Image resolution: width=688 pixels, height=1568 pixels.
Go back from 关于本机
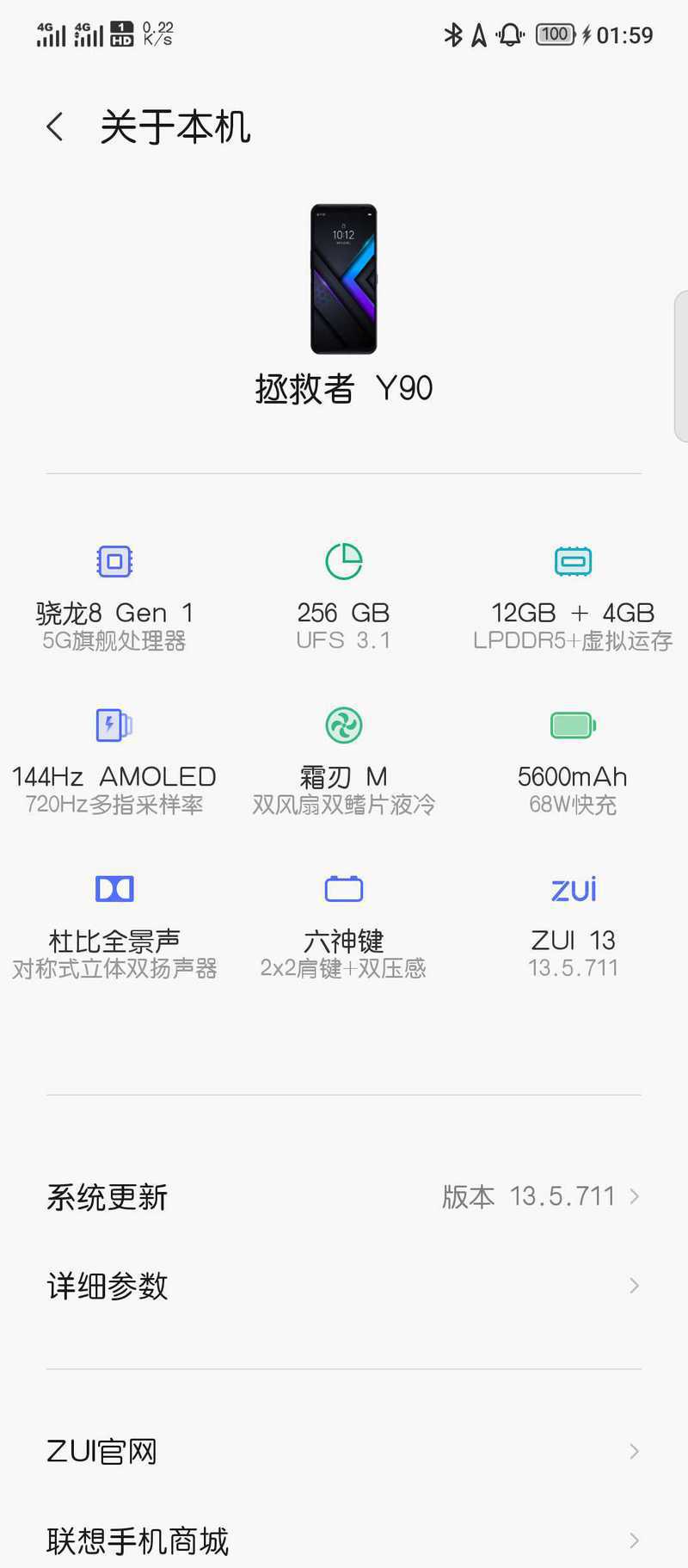pyautogui.click(x=55, y=127)
